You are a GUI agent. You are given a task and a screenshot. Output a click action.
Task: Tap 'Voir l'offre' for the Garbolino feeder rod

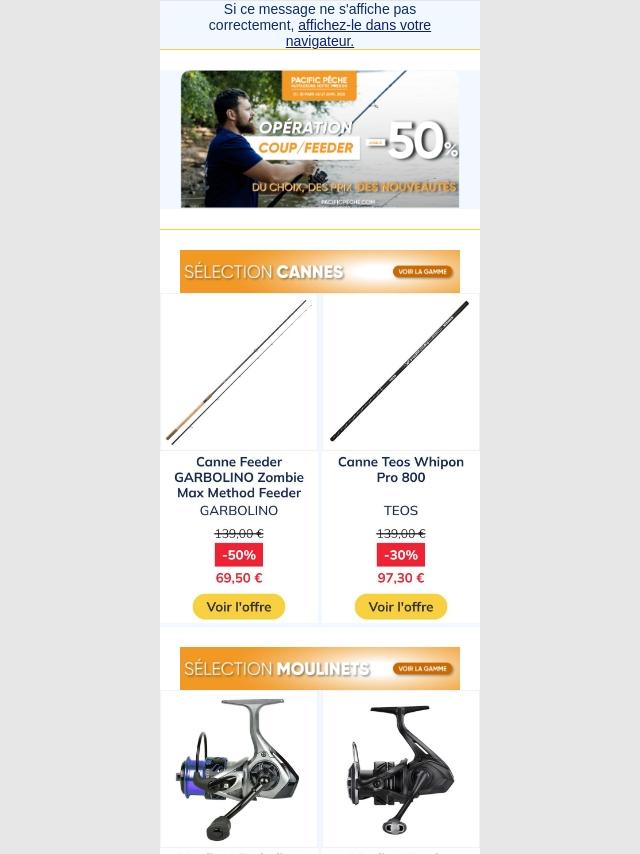point(239,607)
